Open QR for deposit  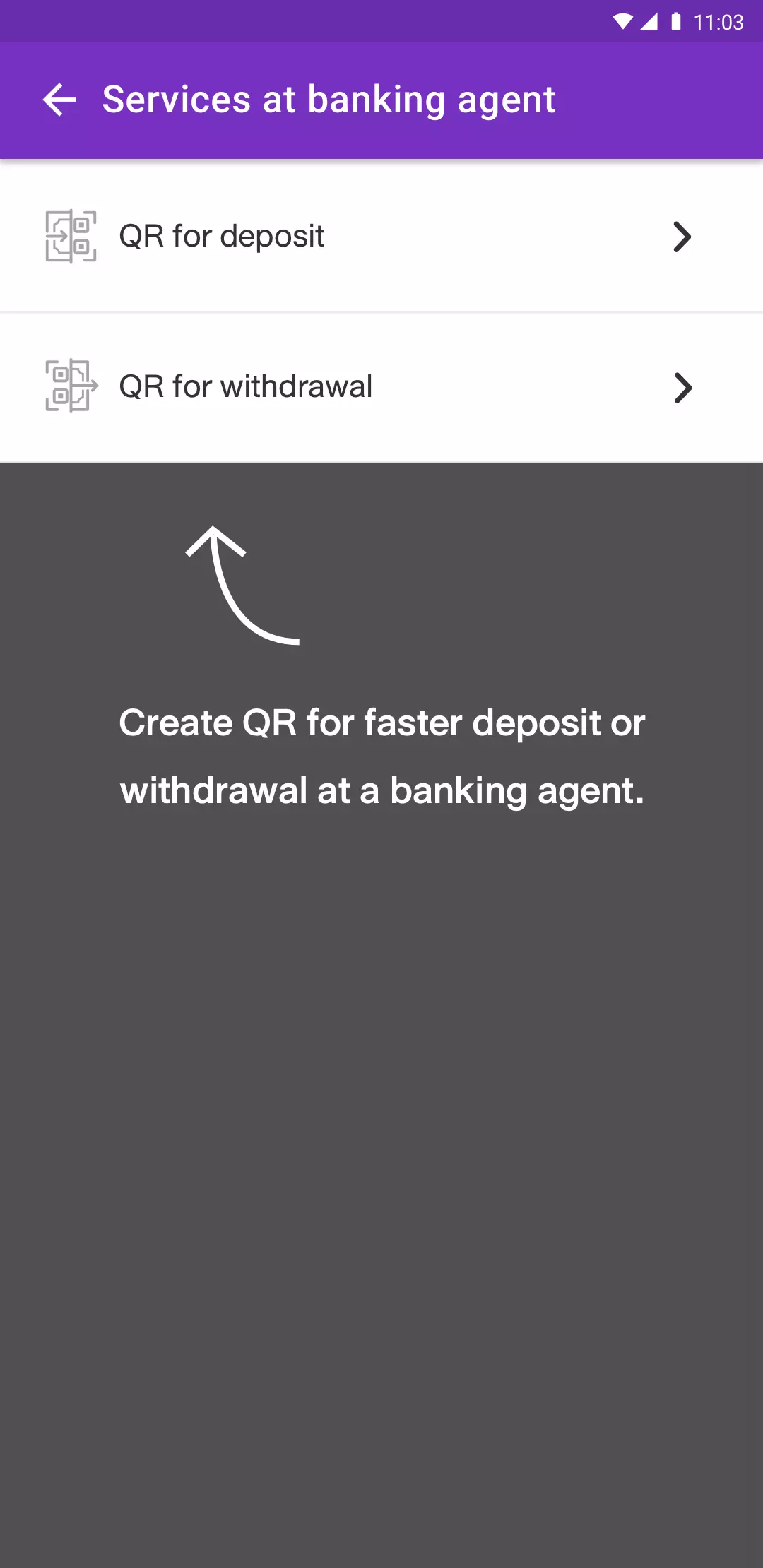[381, 237]
